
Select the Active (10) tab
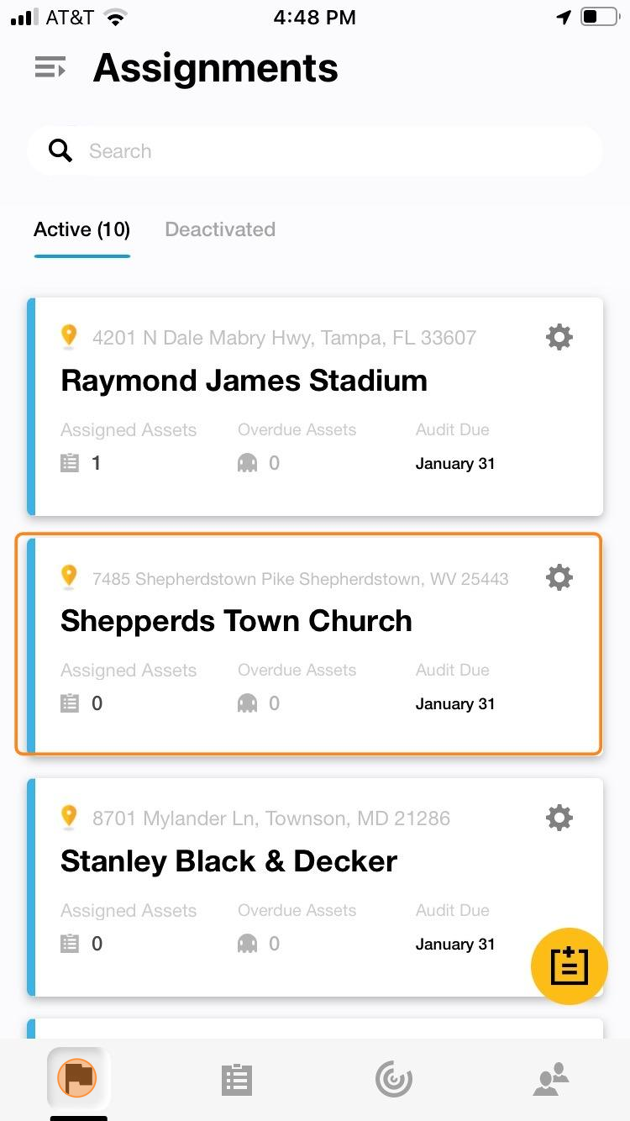(82, 230)
